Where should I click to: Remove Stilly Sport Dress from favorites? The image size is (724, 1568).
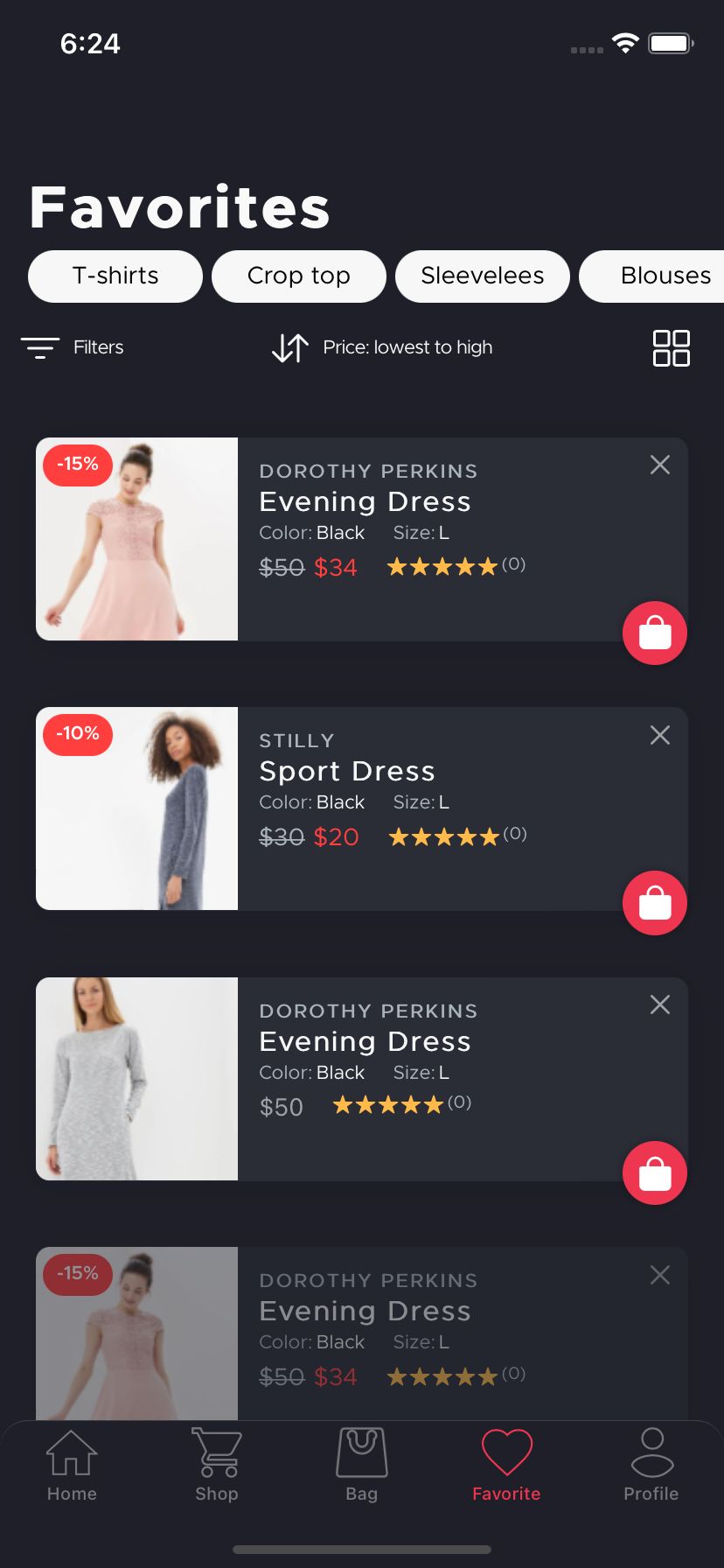660,735
